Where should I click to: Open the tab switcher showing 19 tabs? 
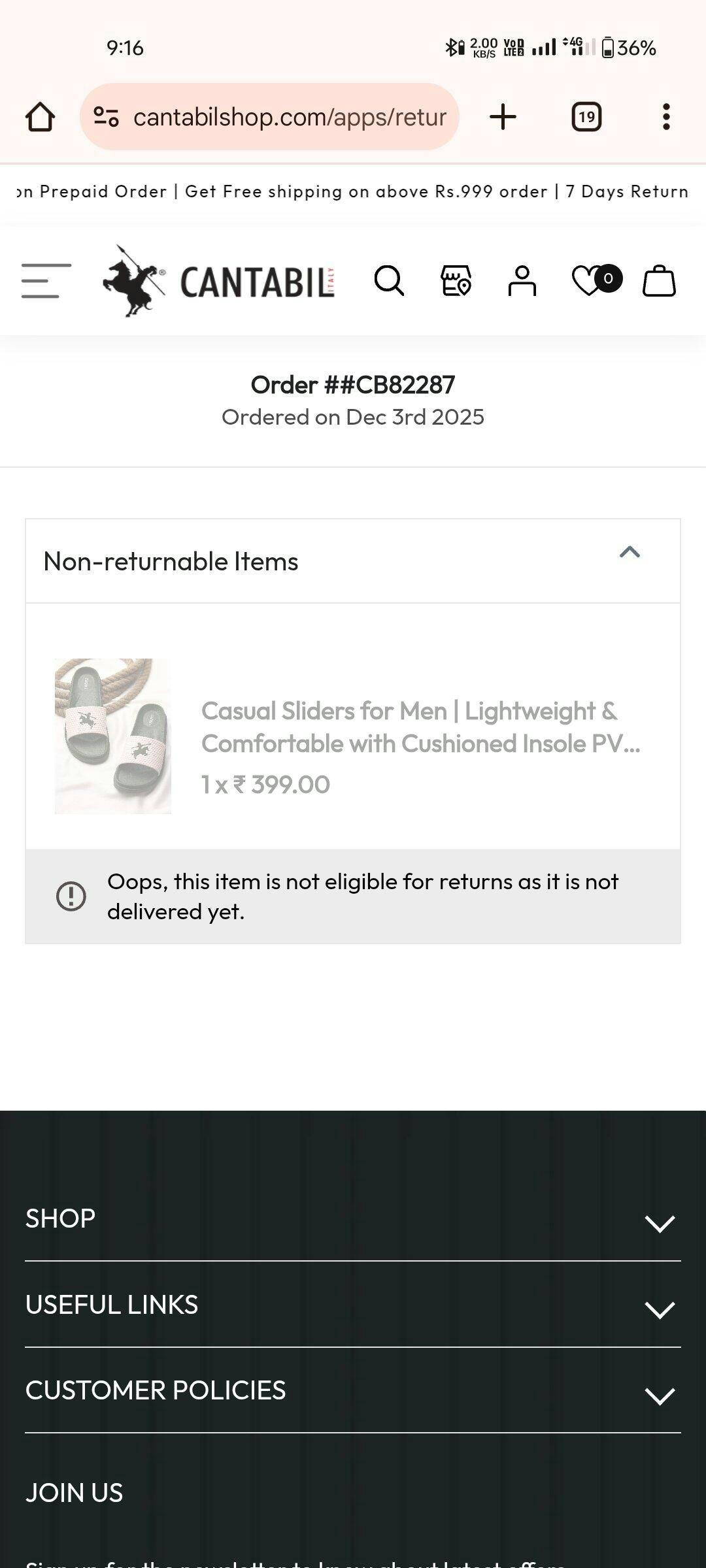[586, 118]
